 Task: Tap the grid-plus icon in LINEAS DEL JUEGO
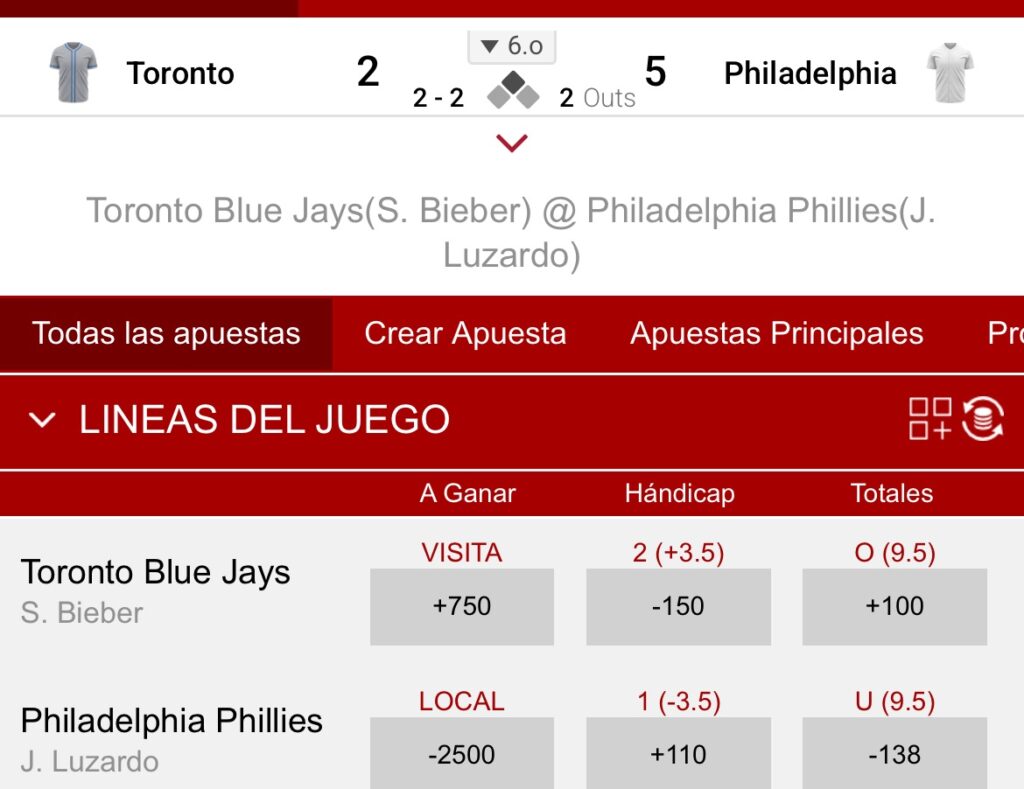[930, 419]
